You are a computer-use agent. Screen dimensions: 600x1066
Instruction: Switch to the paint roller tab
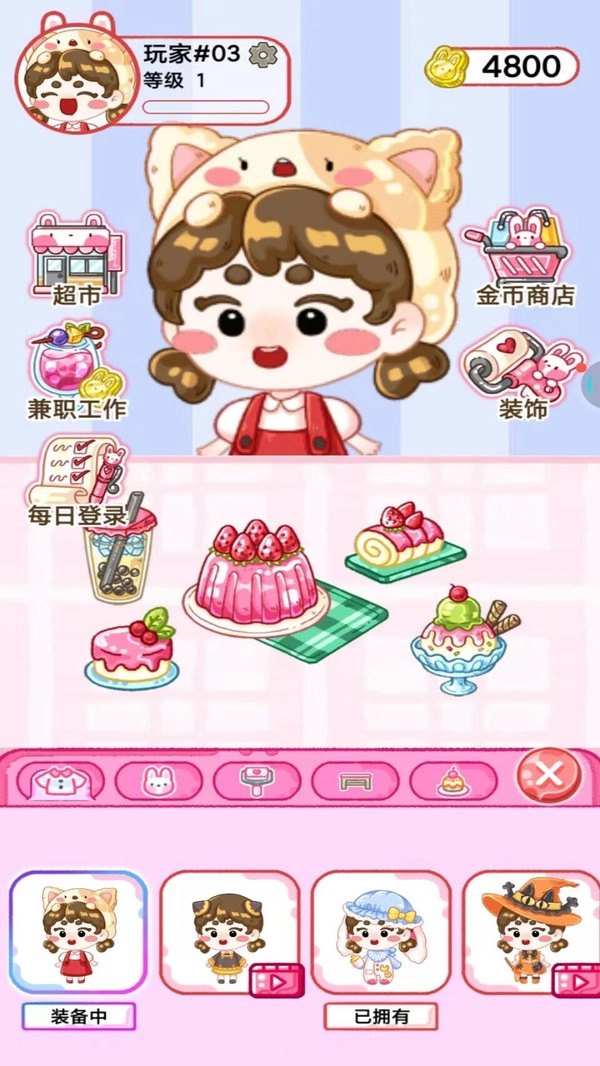256,780
